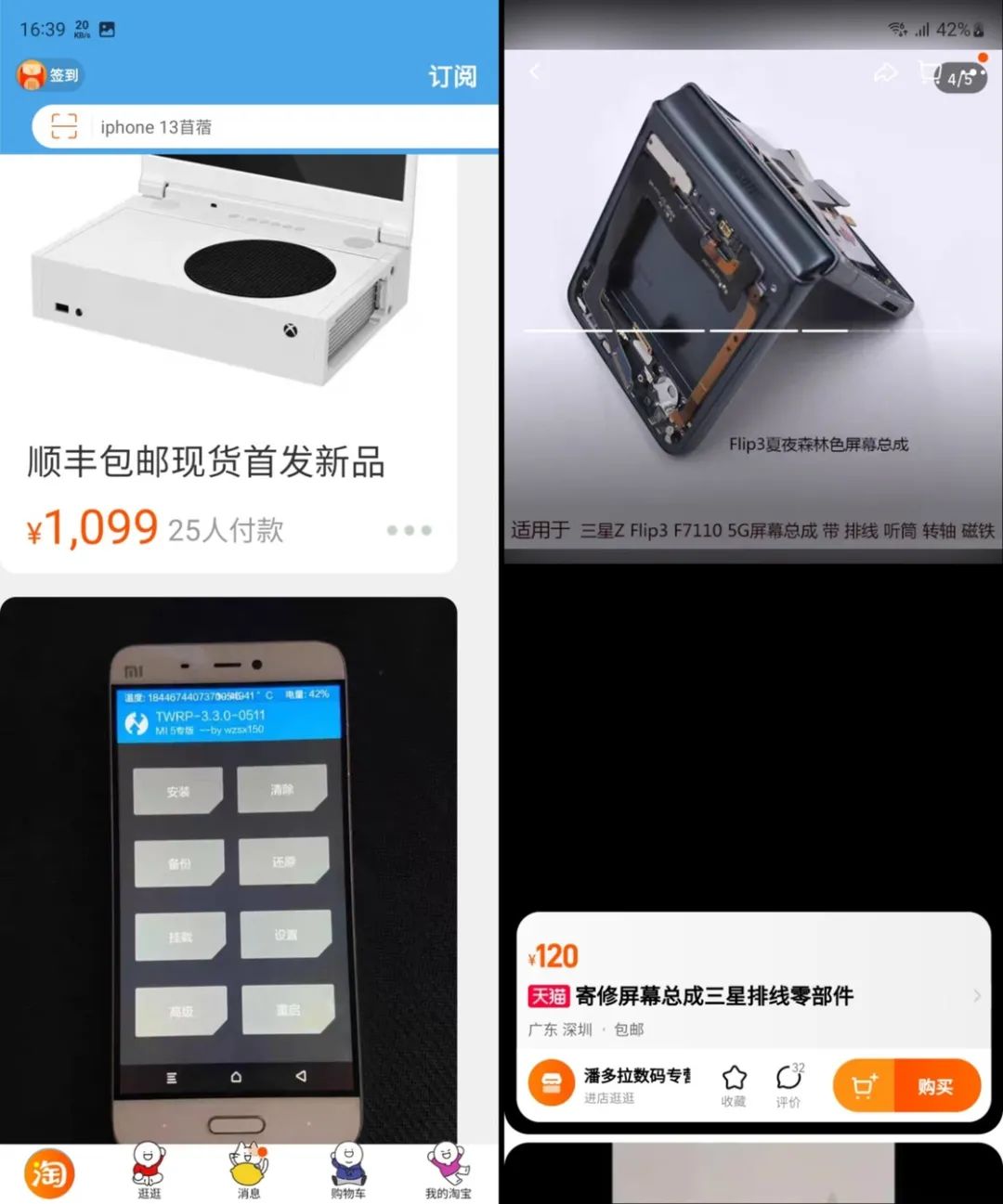
Task: Share this Flip3 screen product
Action: point(886,73)
